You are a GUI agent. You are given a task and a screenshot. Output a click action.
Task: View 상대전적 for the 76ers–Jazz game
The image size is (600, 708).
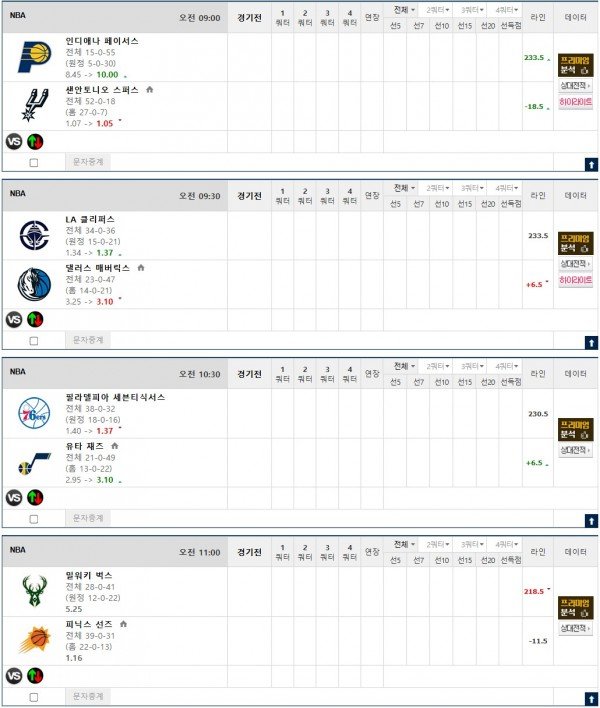pyautogui.click(x=575, y=450)
